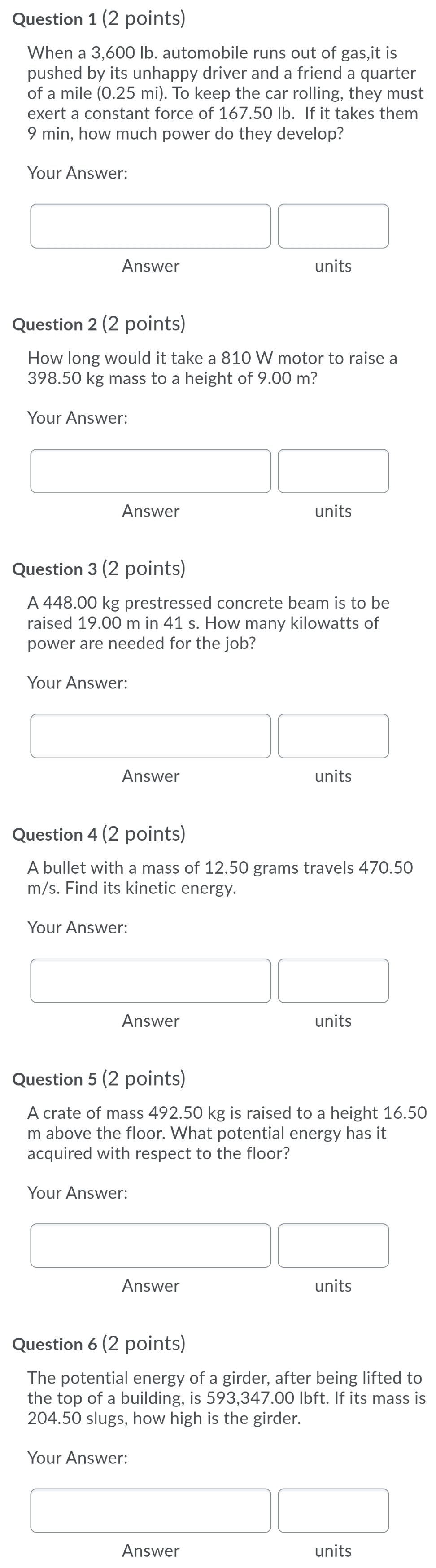The image size is (436, 1568).
Task: Focus the Question 6 units box
Action: [333, 1510]
